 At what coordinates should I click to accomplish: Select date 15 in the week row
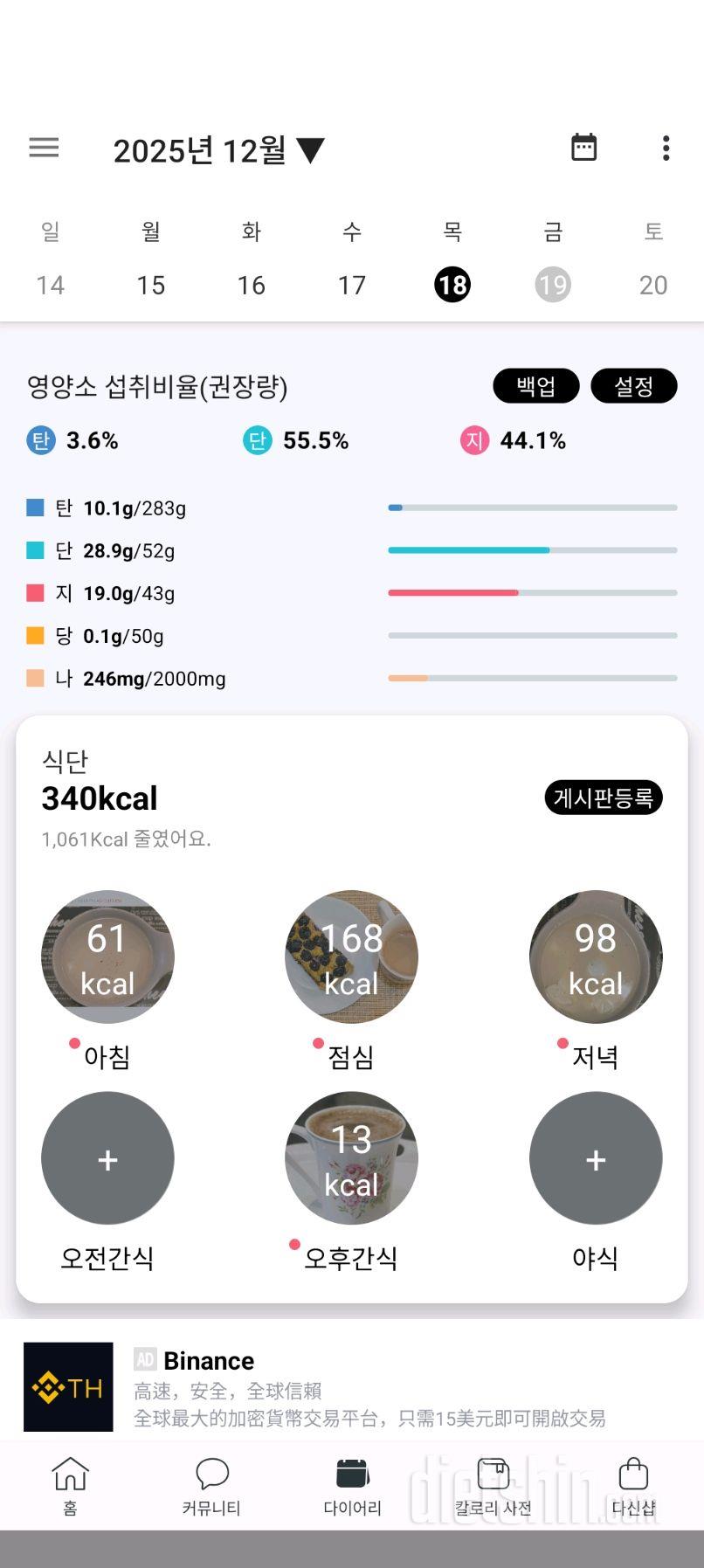pyautogui.click(x=150, y=285)
